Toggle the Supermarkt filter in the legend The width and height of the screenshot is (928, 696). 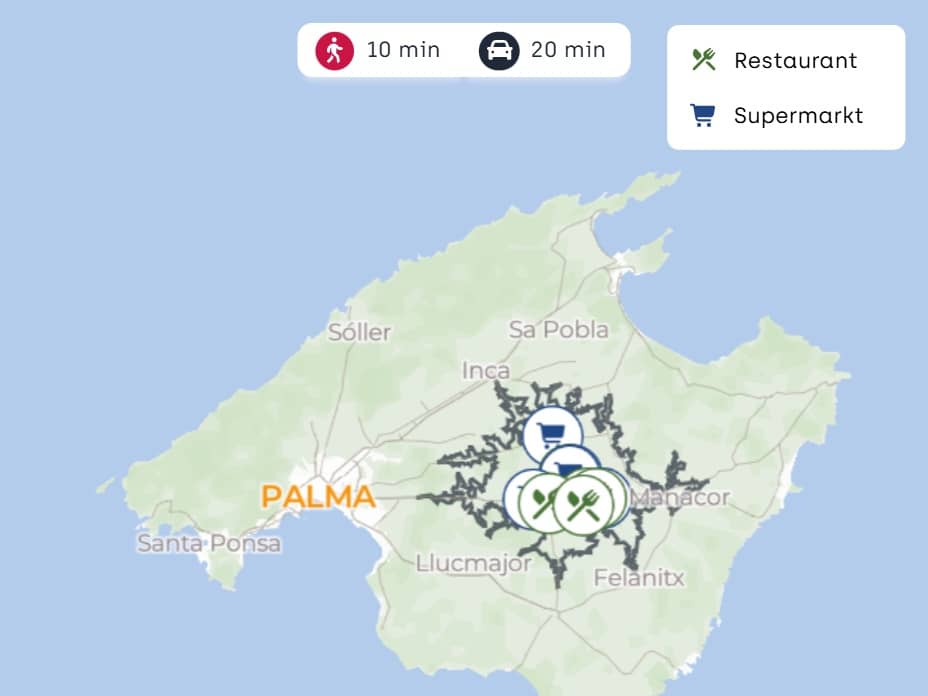click(x=777, y=115)
